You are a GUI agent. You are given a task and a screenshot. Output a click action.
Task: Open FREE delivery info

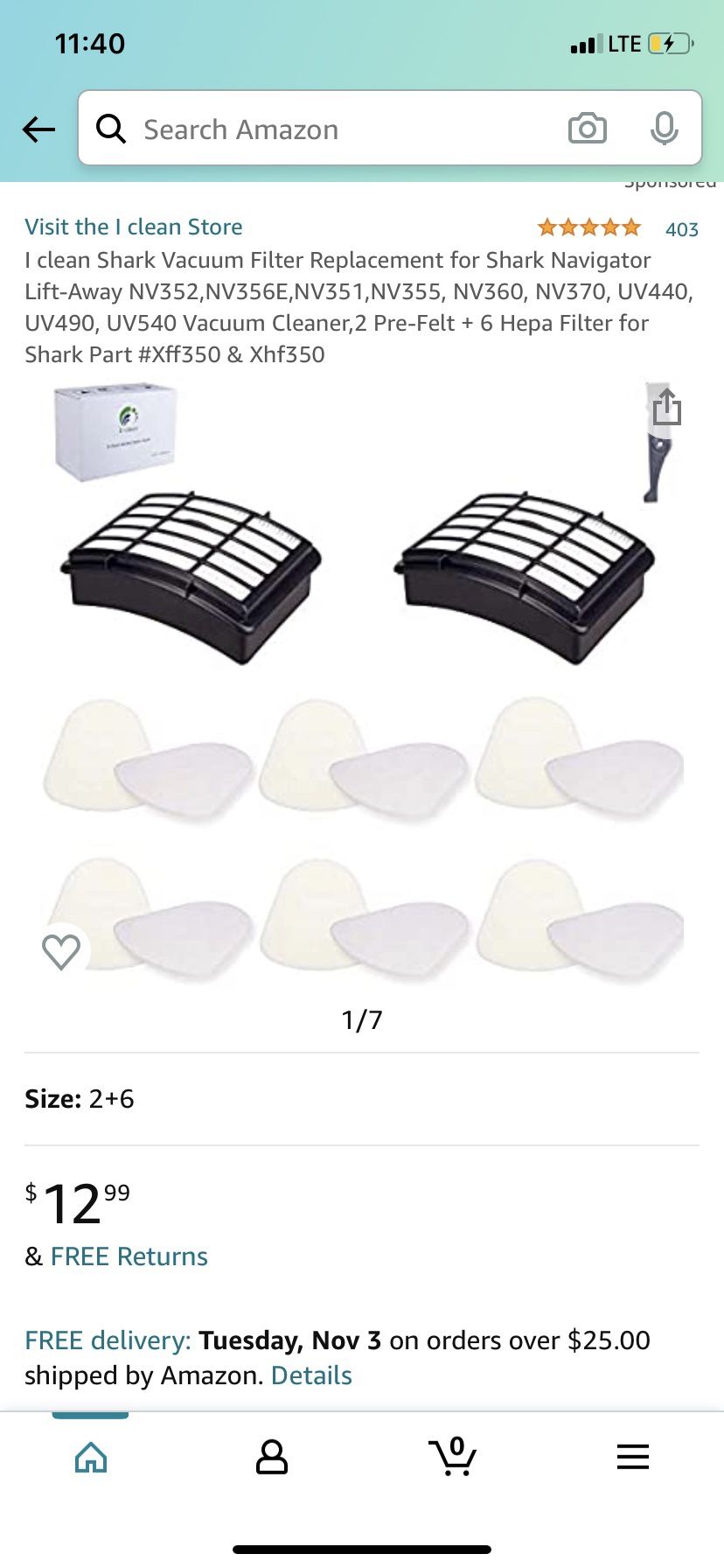[107, 1340]
